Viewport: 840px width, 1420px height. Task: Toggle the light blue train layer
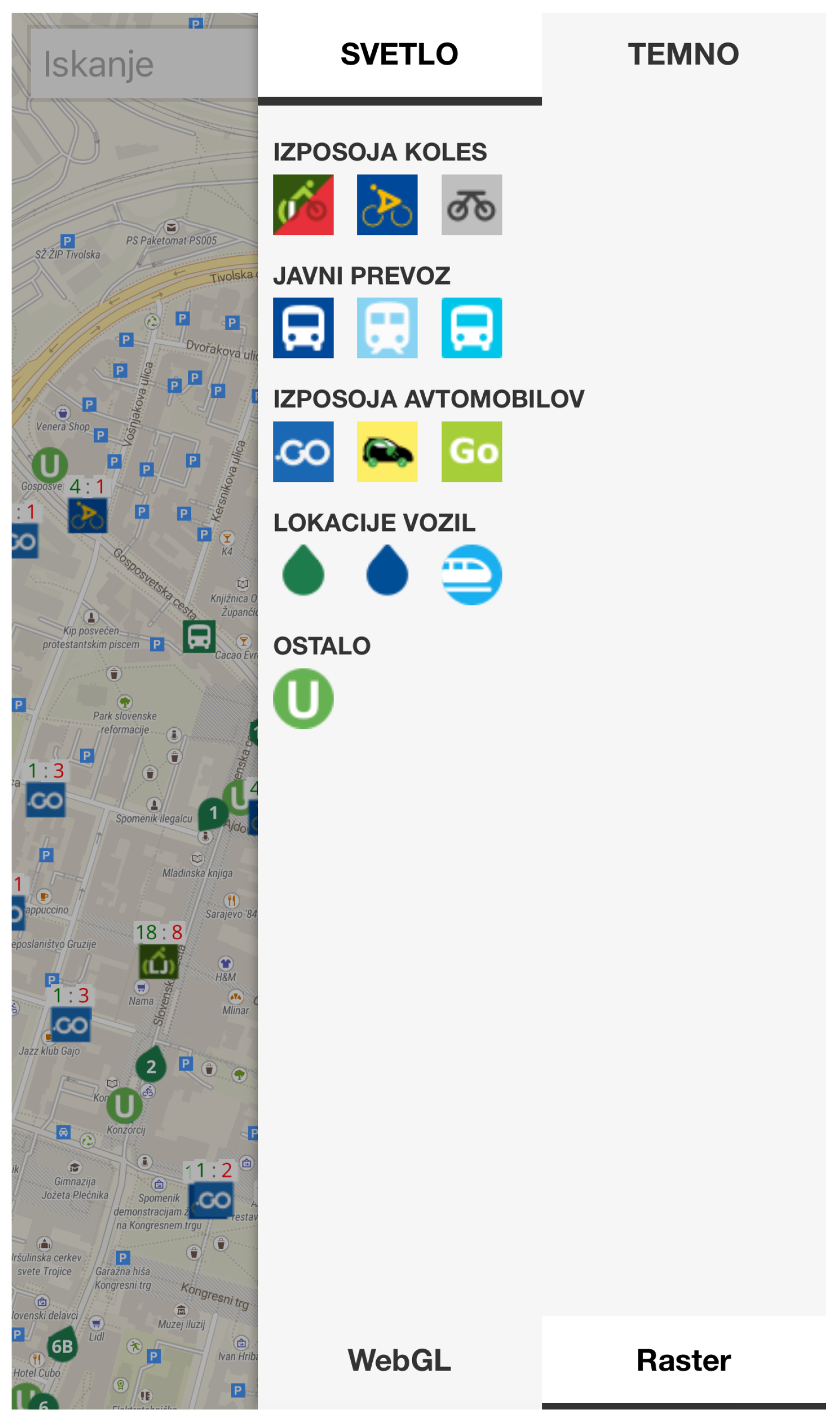click(x=387, y=328)
